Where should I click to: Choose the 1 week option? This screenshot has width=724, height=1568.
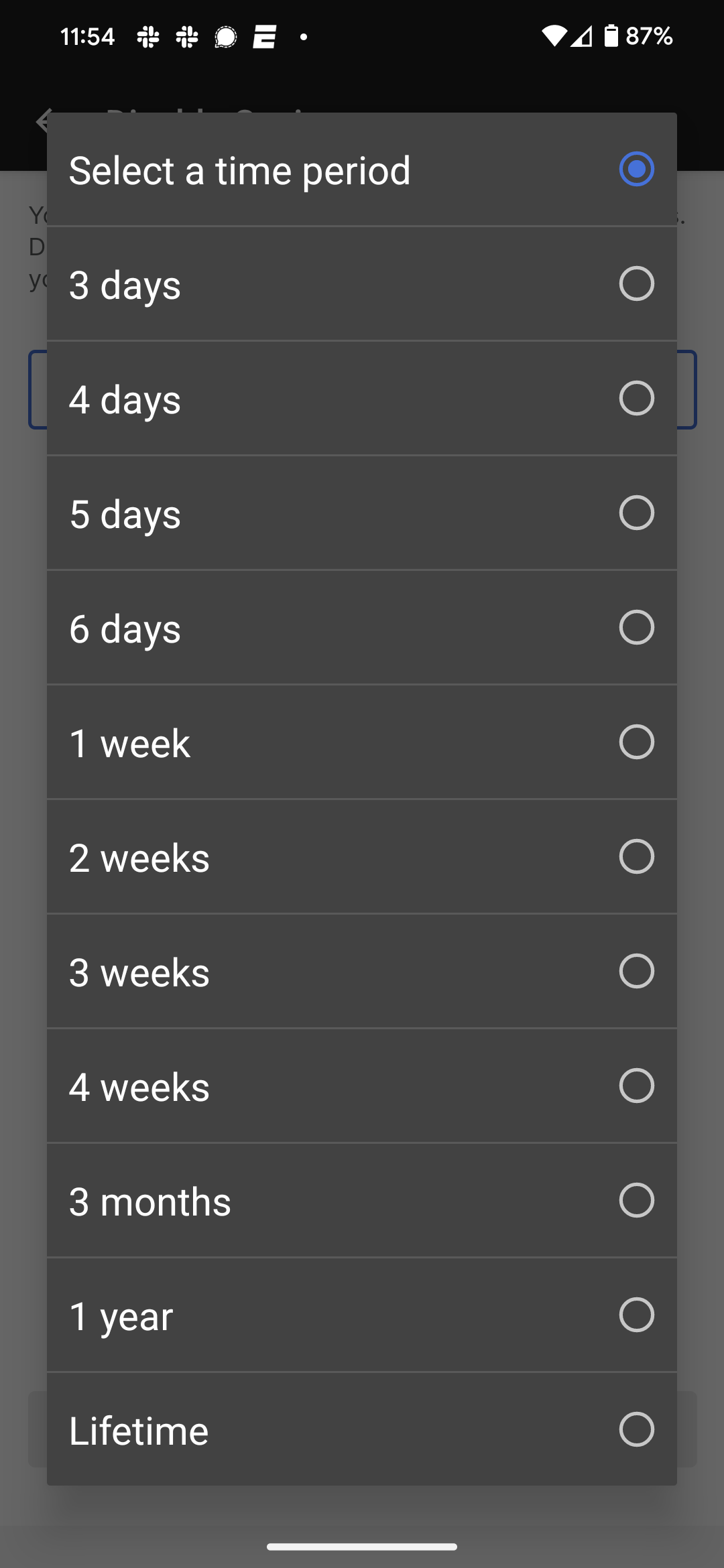pos(362,742)
